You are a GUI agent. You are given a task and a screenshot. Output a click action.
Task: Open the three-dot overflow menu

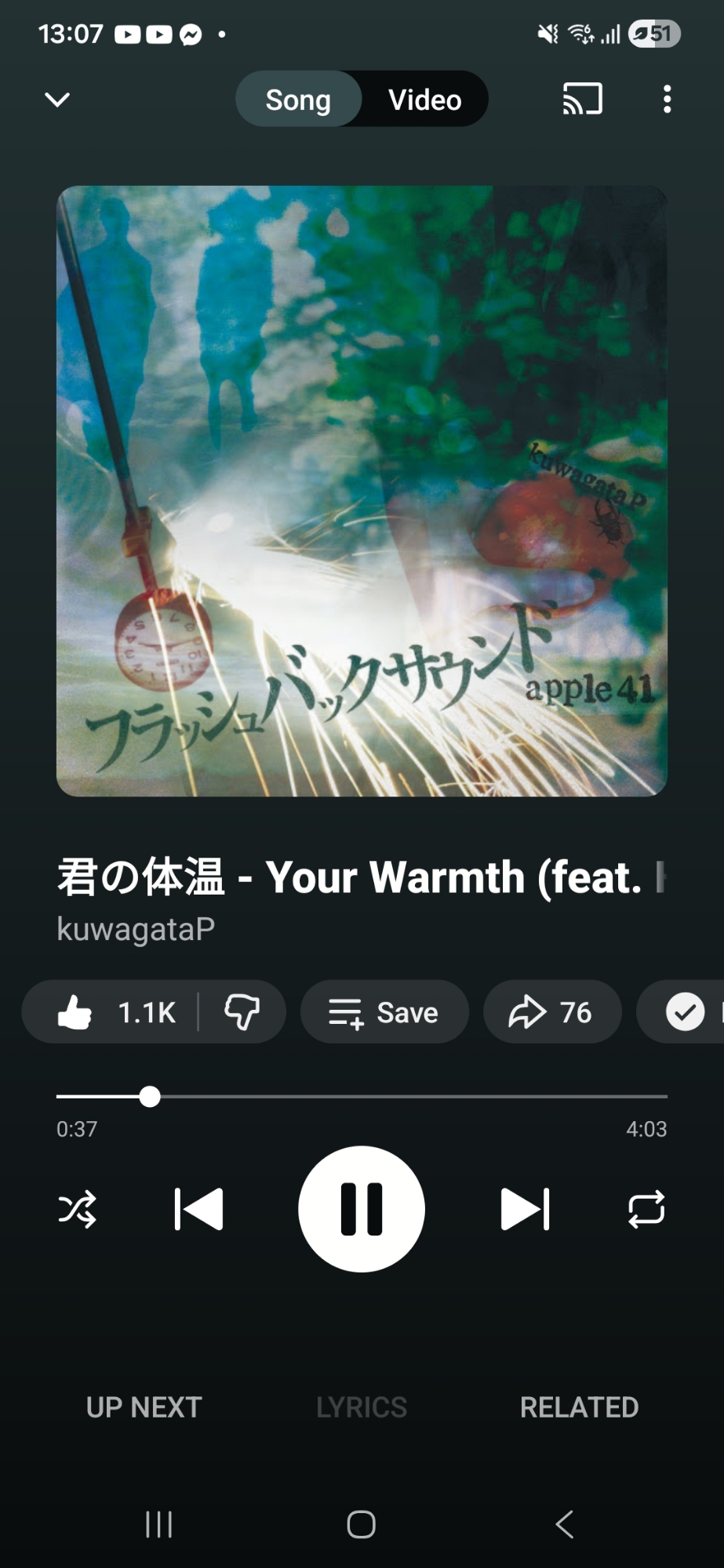point(667,100)
